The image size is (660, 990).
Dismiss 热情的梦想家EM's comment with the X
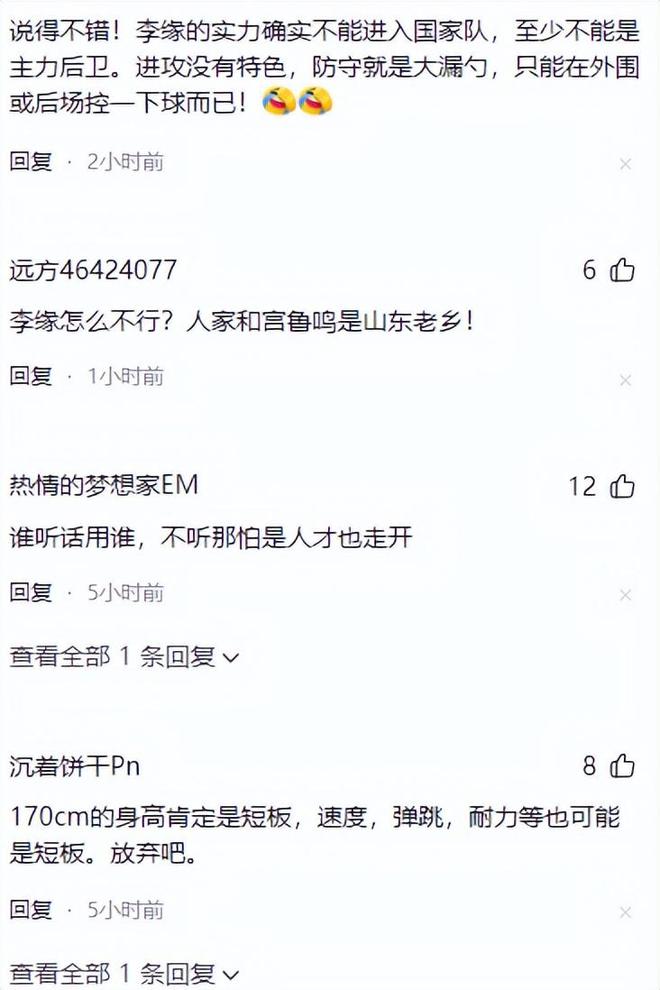625,596
